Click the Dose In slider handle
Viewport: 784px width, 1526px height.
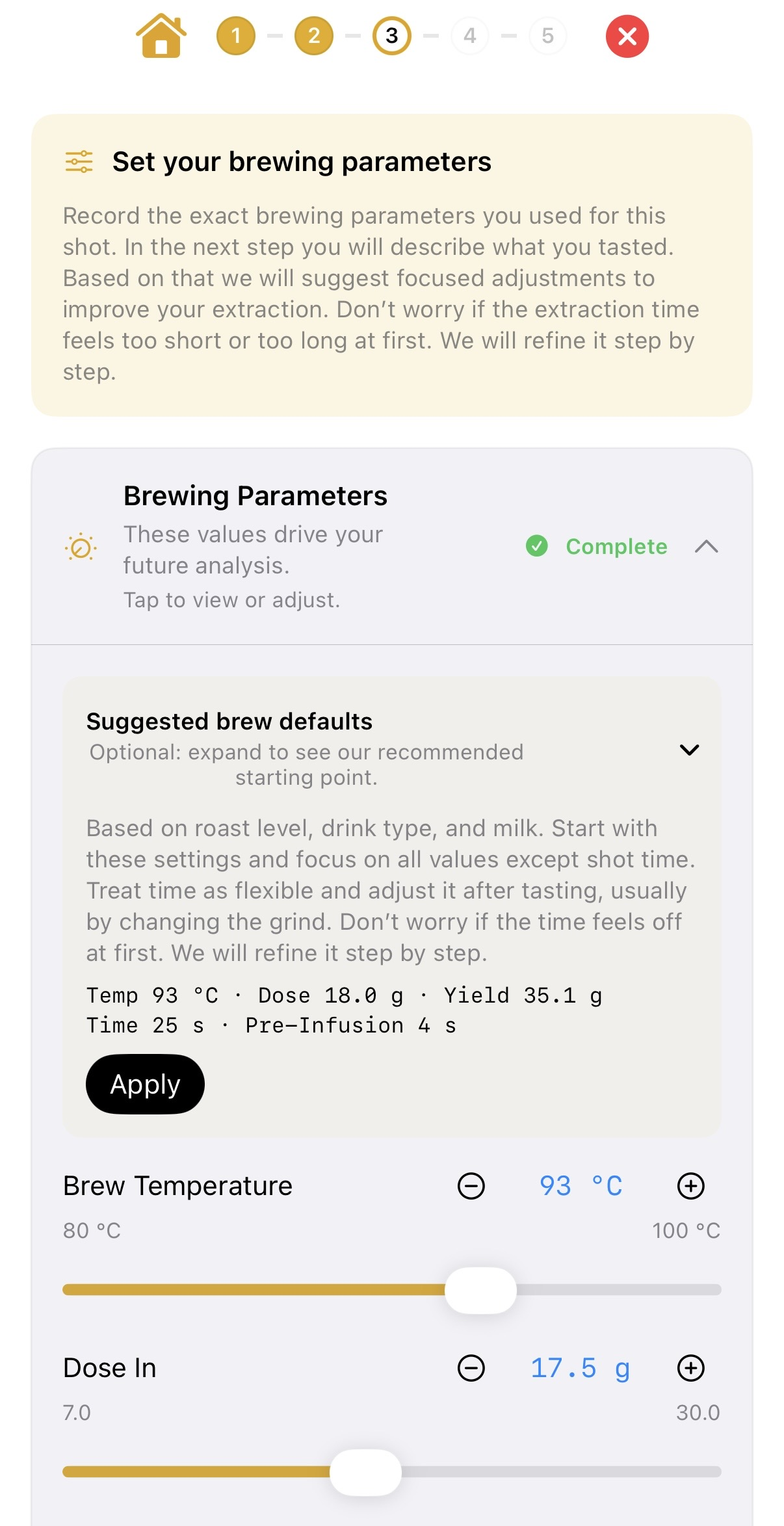[367, 1472]
